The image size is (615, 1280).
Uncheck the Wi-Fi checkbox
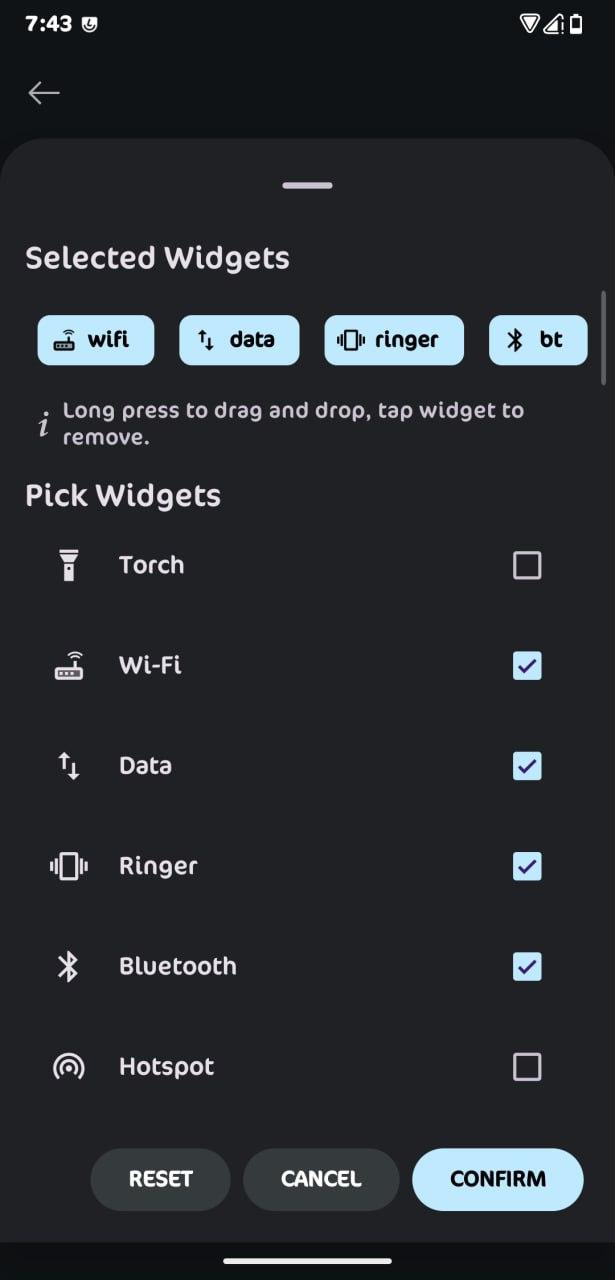(x=527, y=666)
